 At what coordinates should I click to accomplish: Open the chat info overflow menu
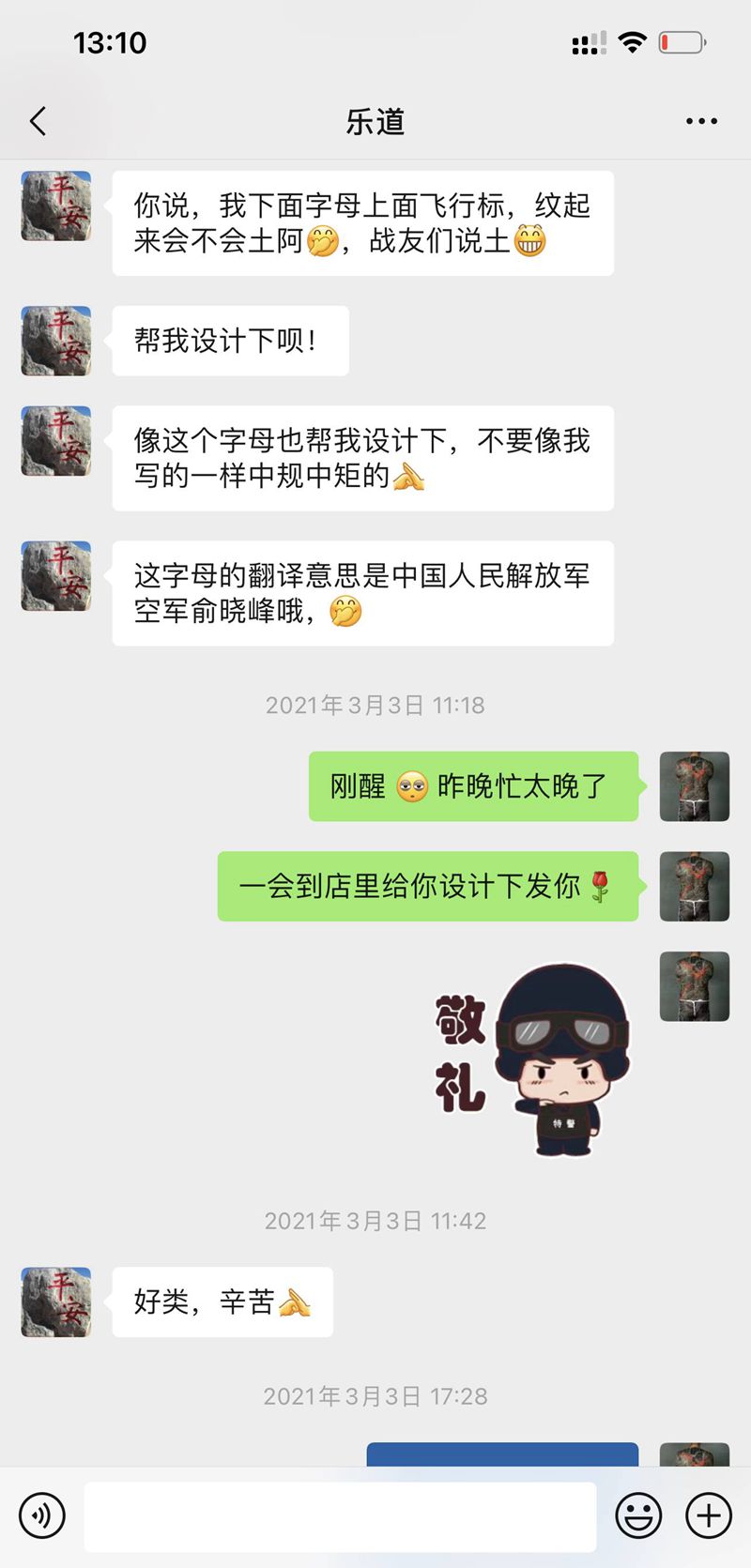click(x=701, y=121)
